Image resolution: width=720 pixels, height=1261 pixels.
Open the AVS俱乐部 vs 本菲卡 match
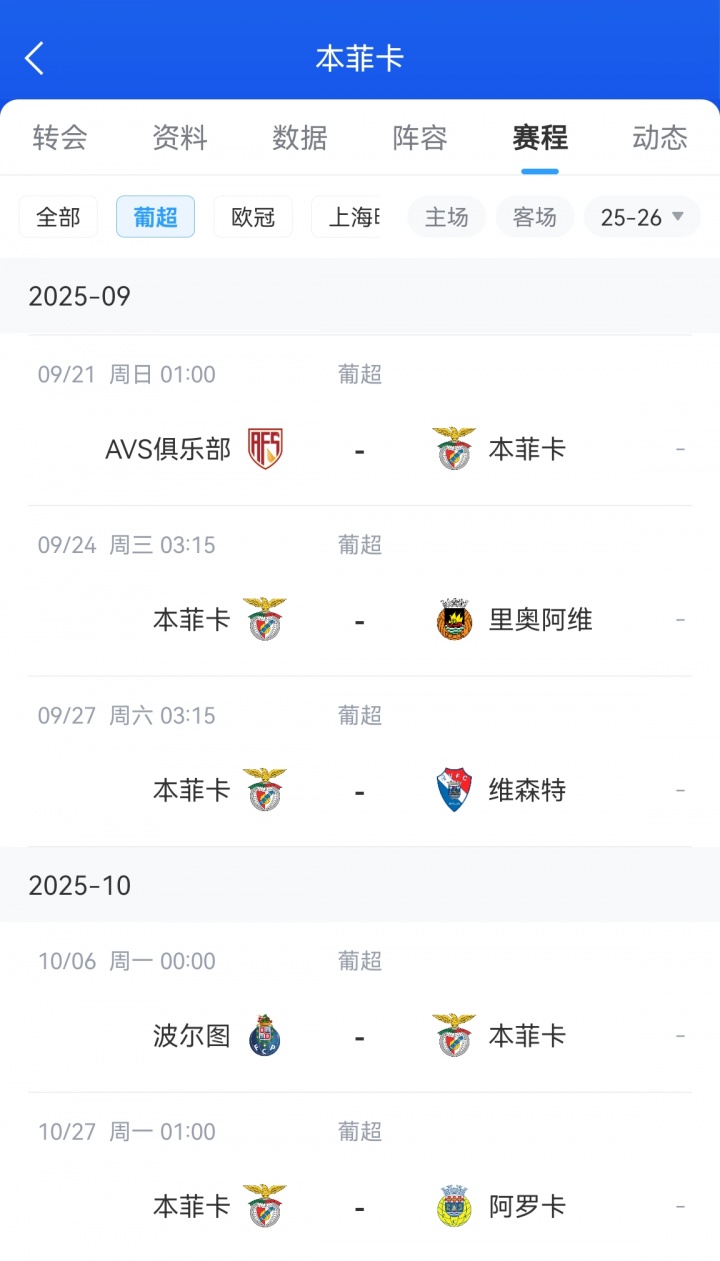click(x=360, y=449)
